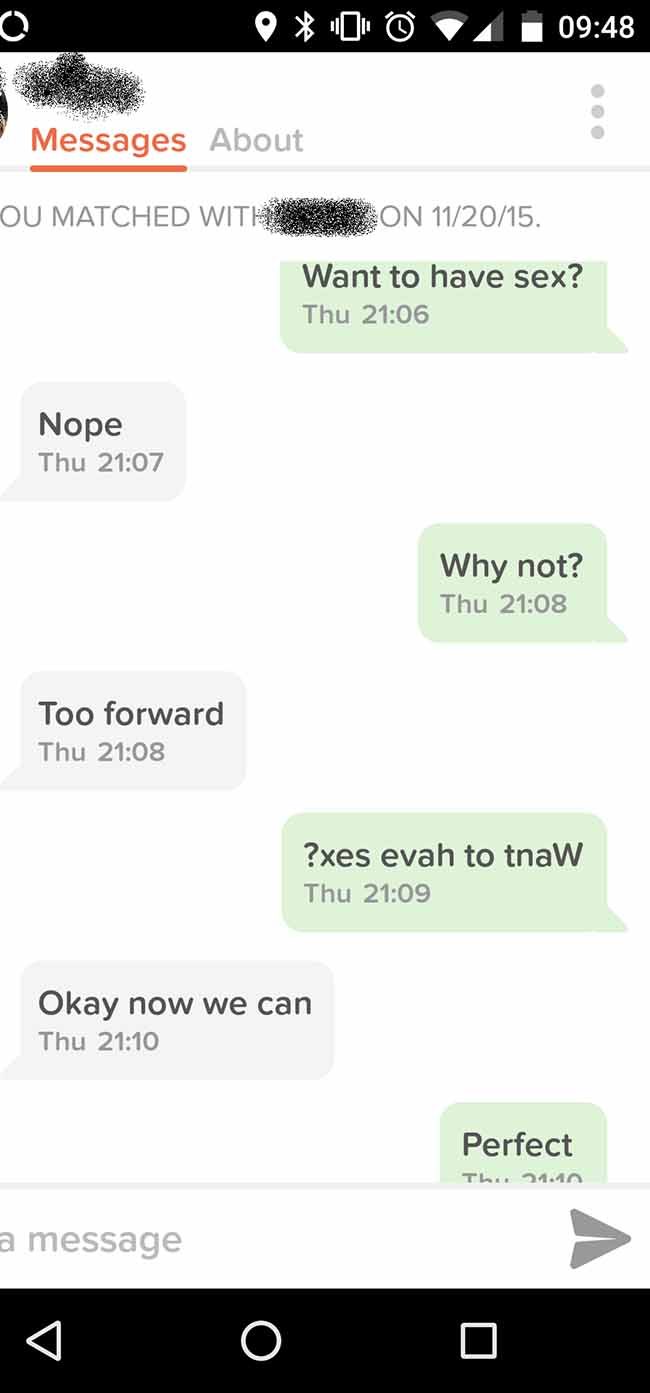Image resolution: width=650 pixels, height=1393 pixels.
Task: Go back using the system back button
Action: pyautogui.click(x=44, y=1340)
